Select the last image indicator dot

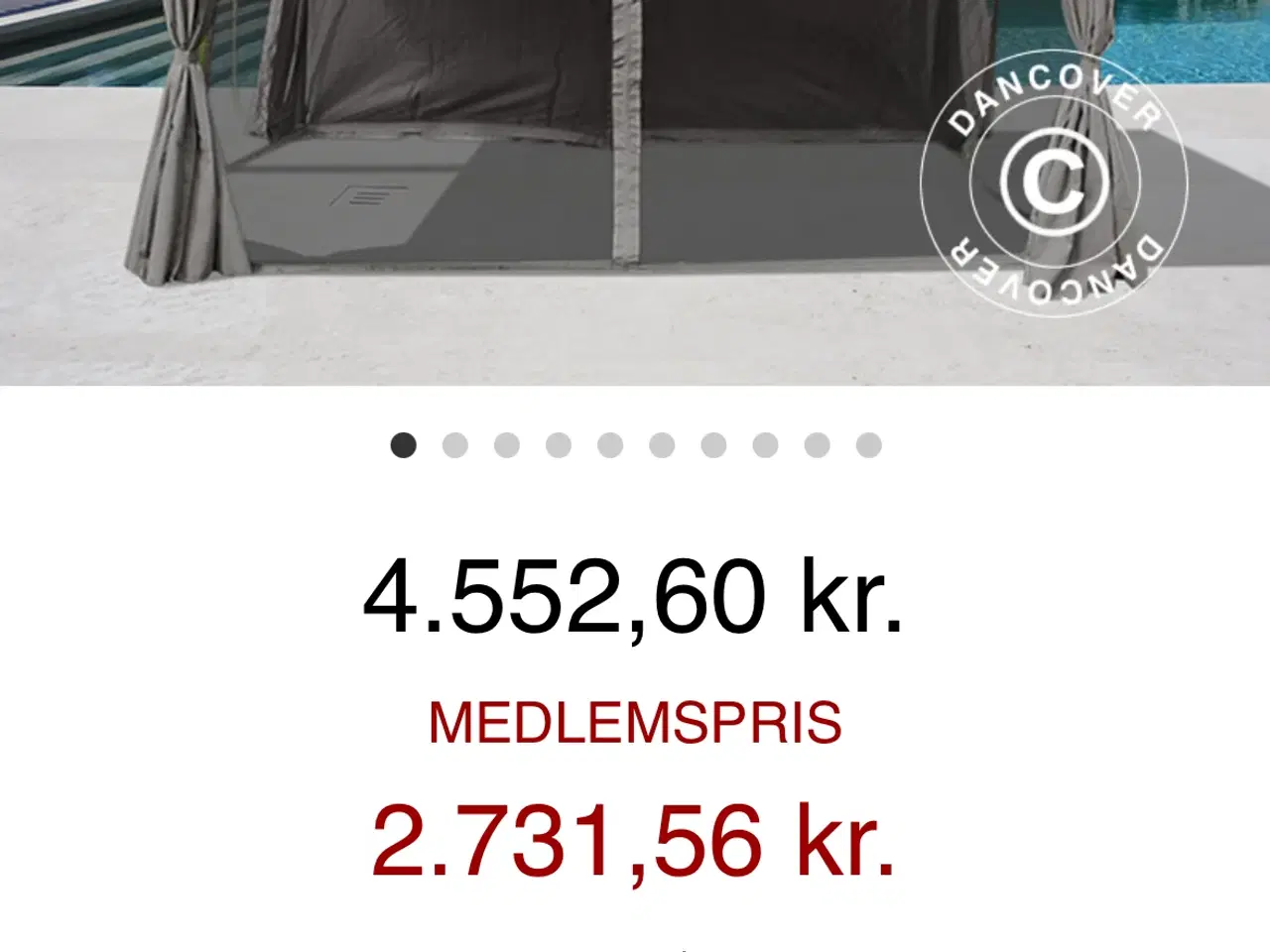pos(868,445)
